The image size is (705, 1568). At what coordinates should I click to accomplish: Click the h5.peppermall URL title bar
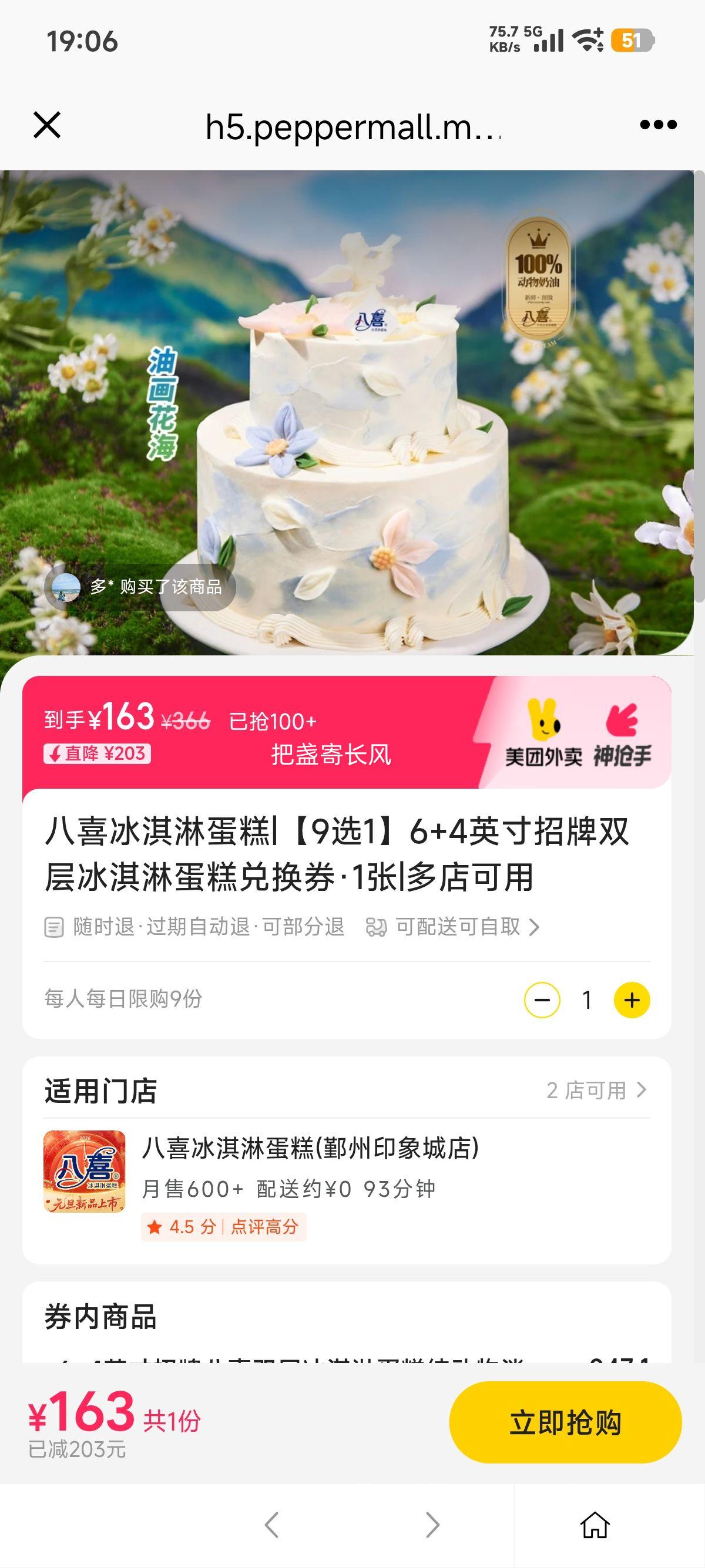352,126
